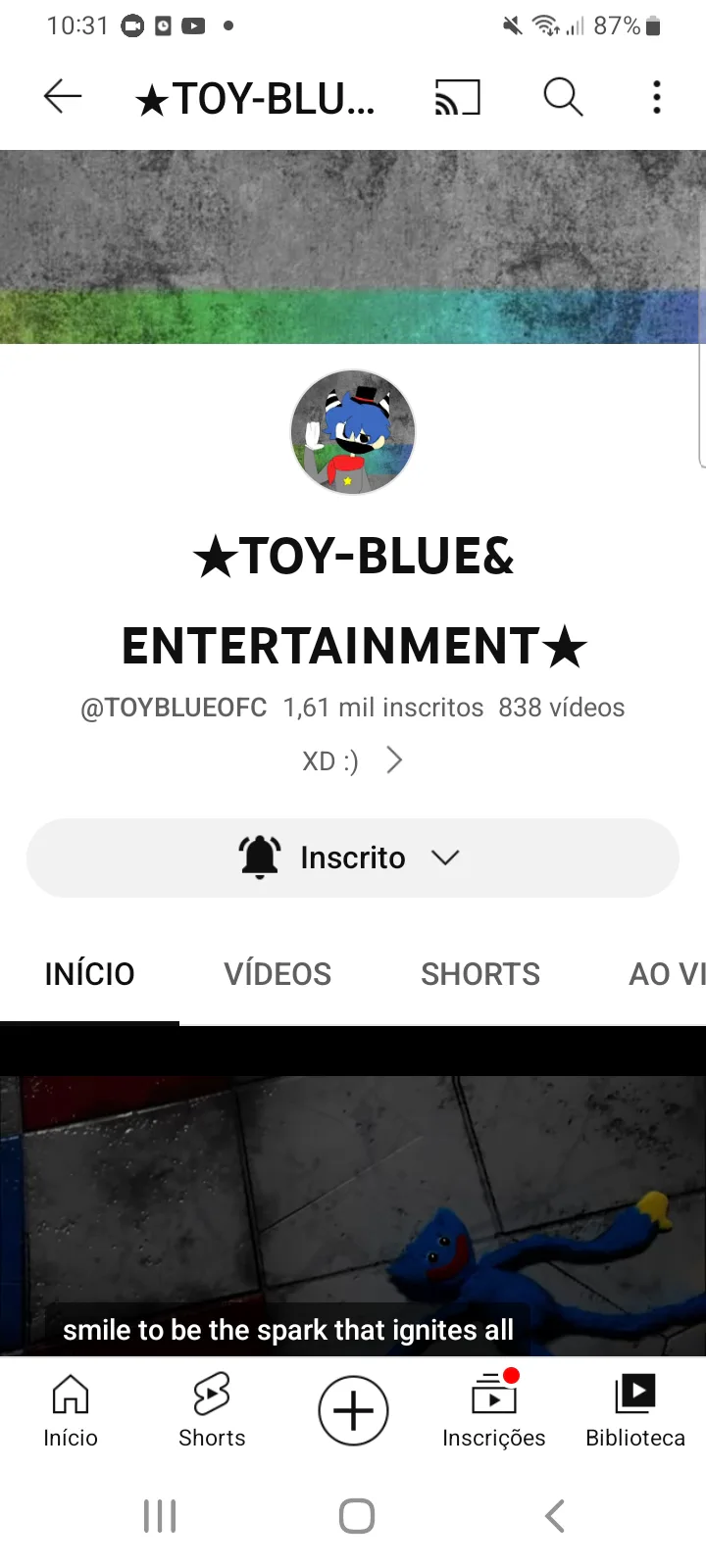
Task: Switch to the SHORTS tab
Action: pyautogui.click(x=480, y=974)
